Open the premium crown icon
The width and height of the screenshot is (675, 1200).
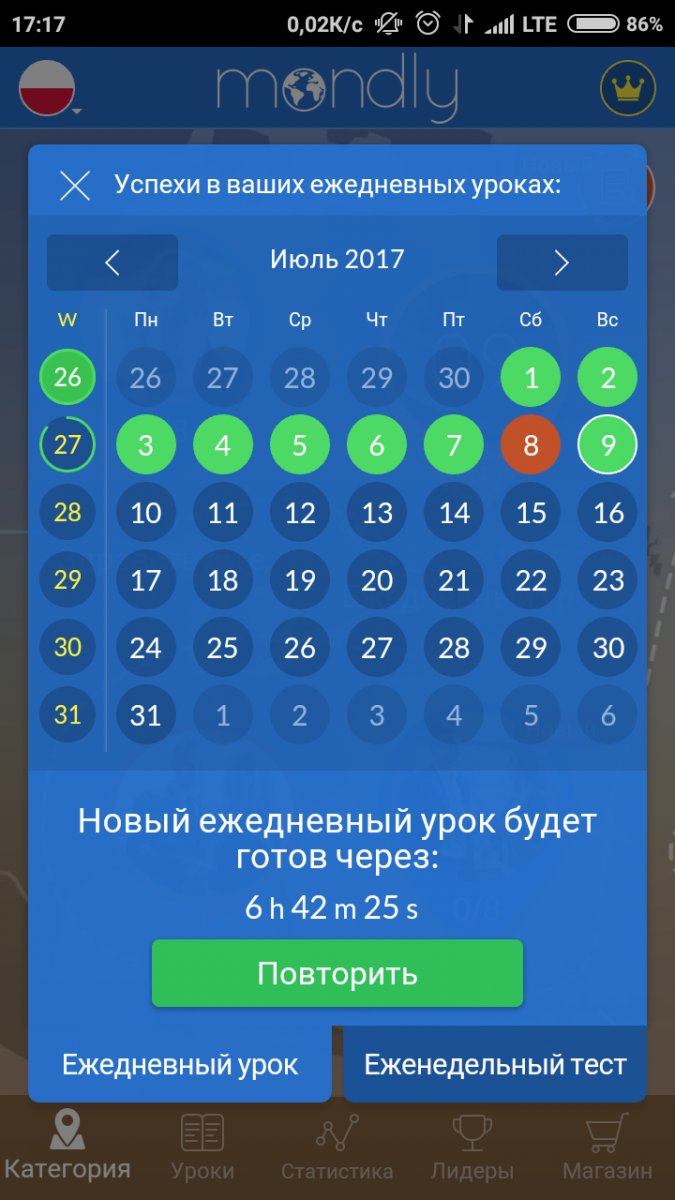pos(627,88)
